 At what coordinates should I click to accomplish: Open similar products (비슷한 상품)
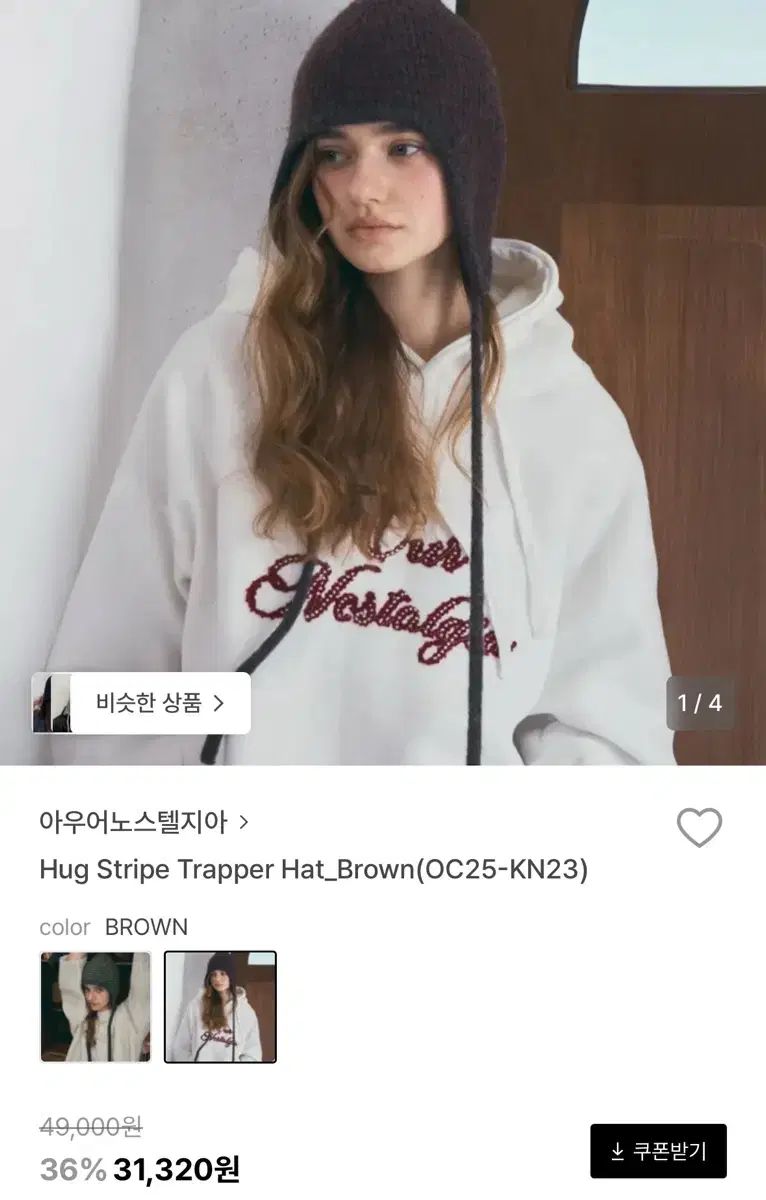(142, 703)
